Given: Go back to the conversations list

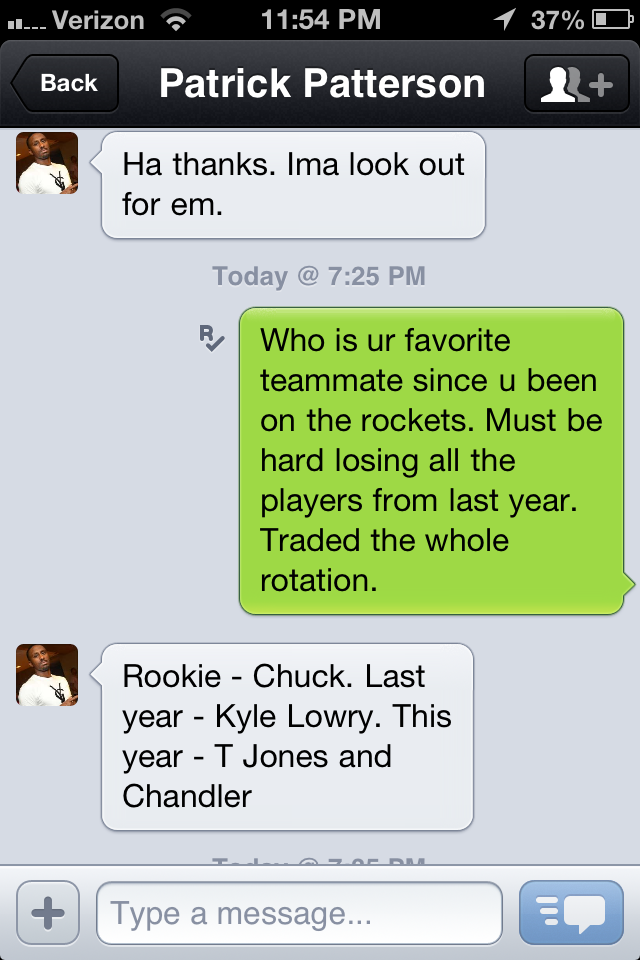Looking at the screenshot, I should coord(65,84).
